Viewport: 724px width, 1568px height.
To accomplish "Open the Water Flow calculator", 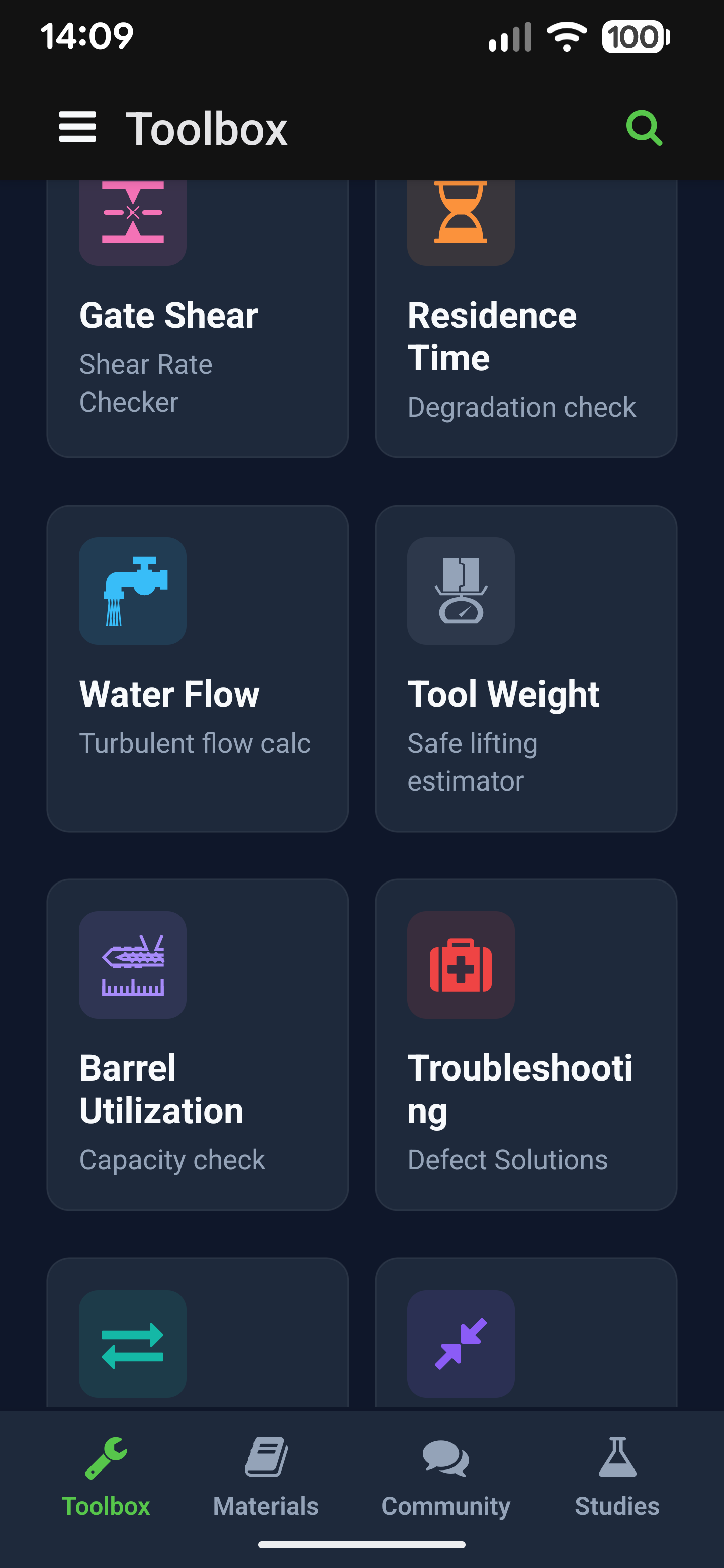I will coord(197,668).
